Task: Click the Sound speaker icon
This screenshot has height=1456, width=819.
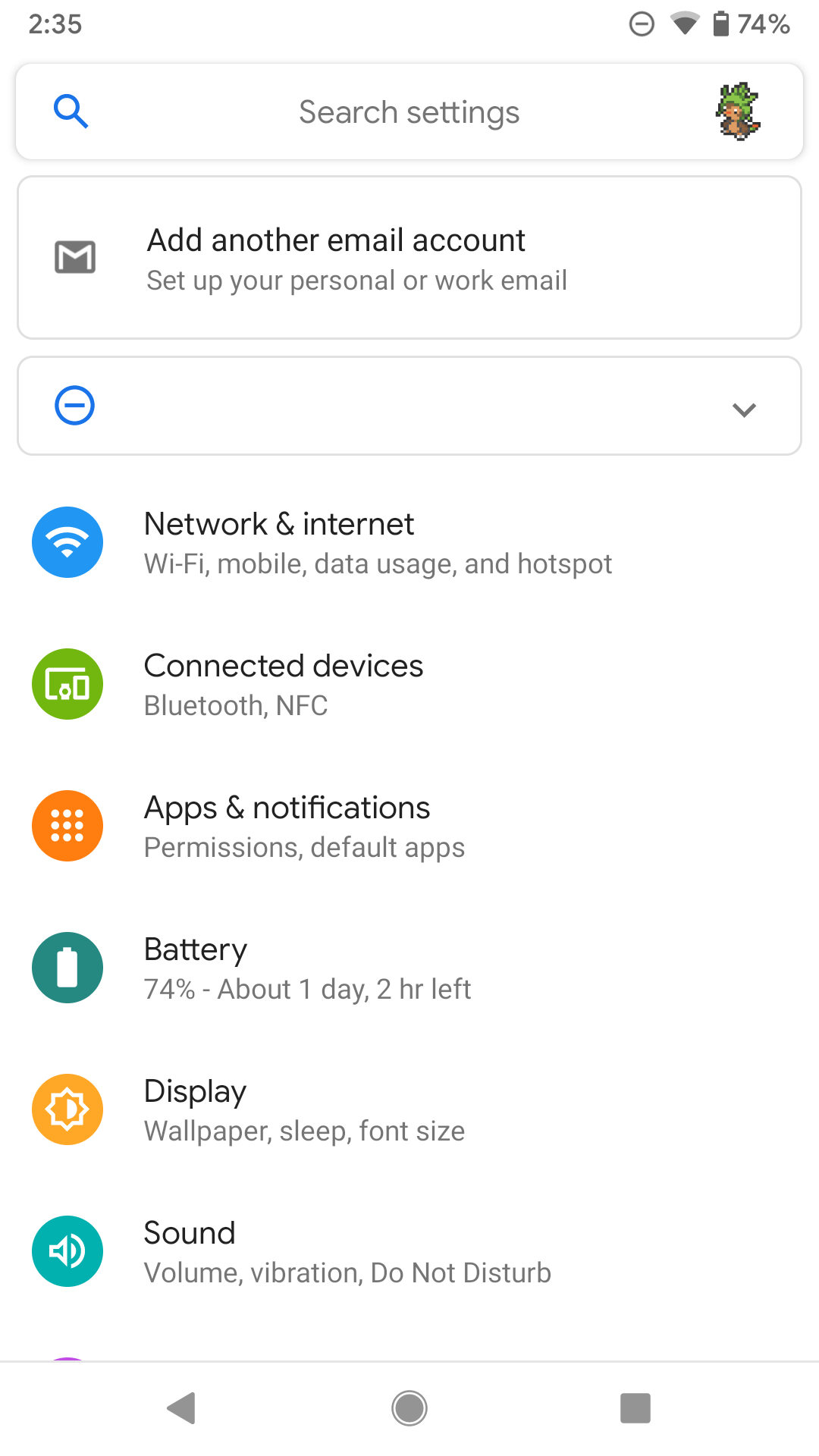Action: pos(67,1251)
